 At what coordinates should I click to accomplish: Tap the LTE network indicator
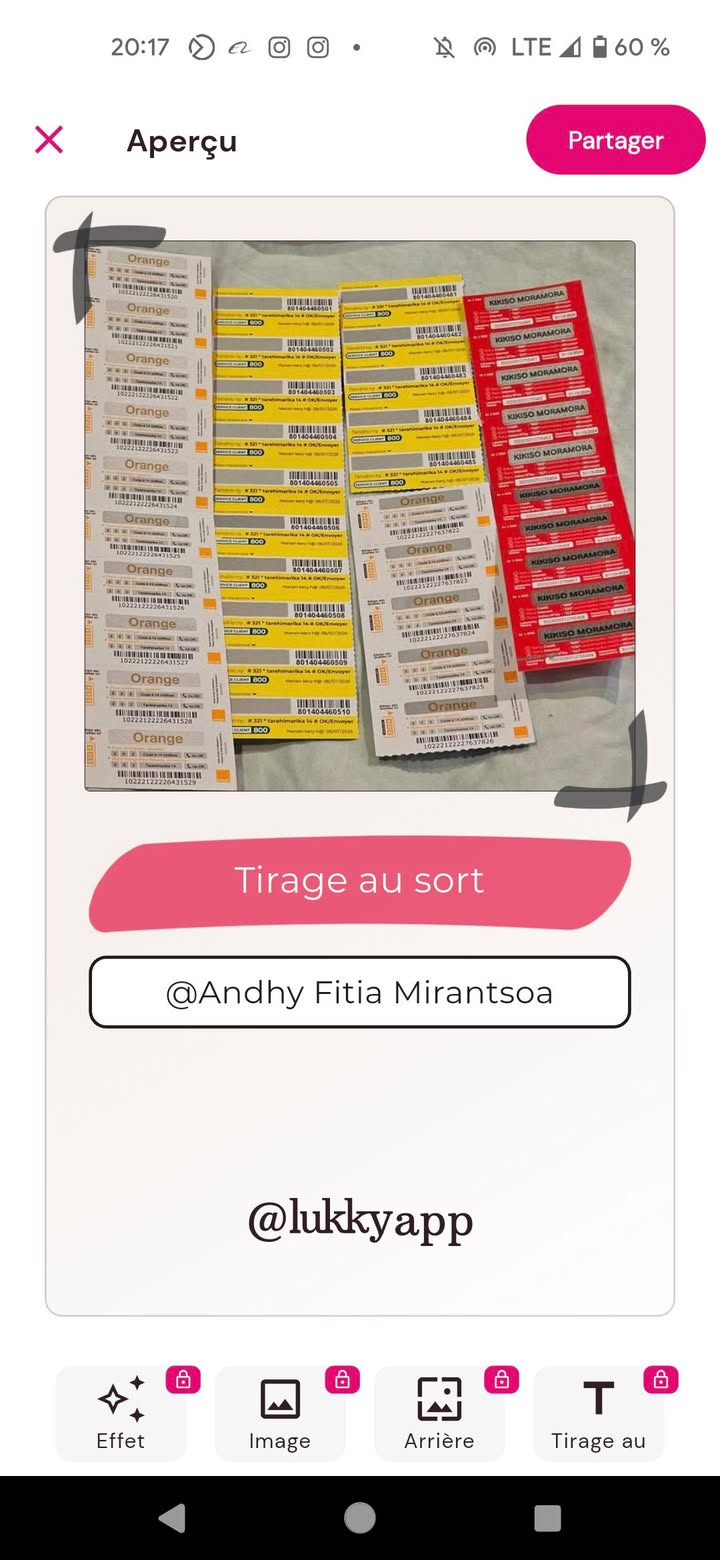(x=531, y=46)
